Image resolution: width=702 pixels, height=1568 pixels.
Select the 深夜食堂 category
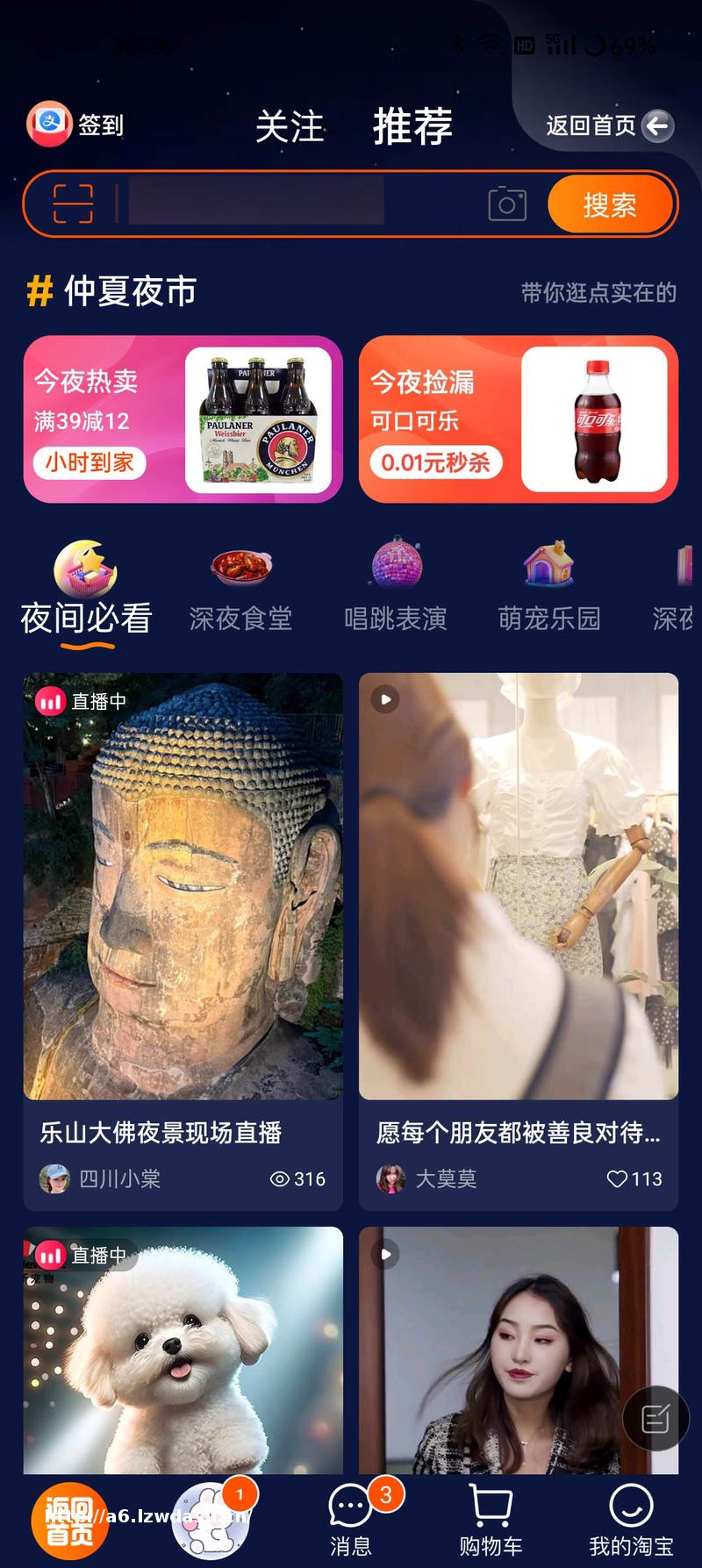pos(240,590)
